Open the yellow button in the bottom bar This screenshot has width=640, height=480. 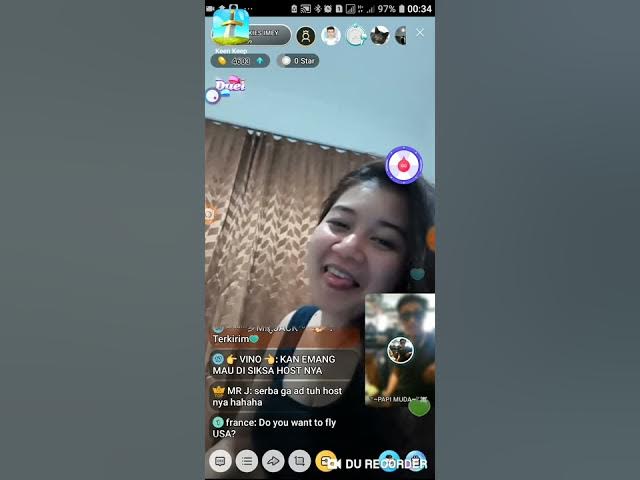point(325,461)
